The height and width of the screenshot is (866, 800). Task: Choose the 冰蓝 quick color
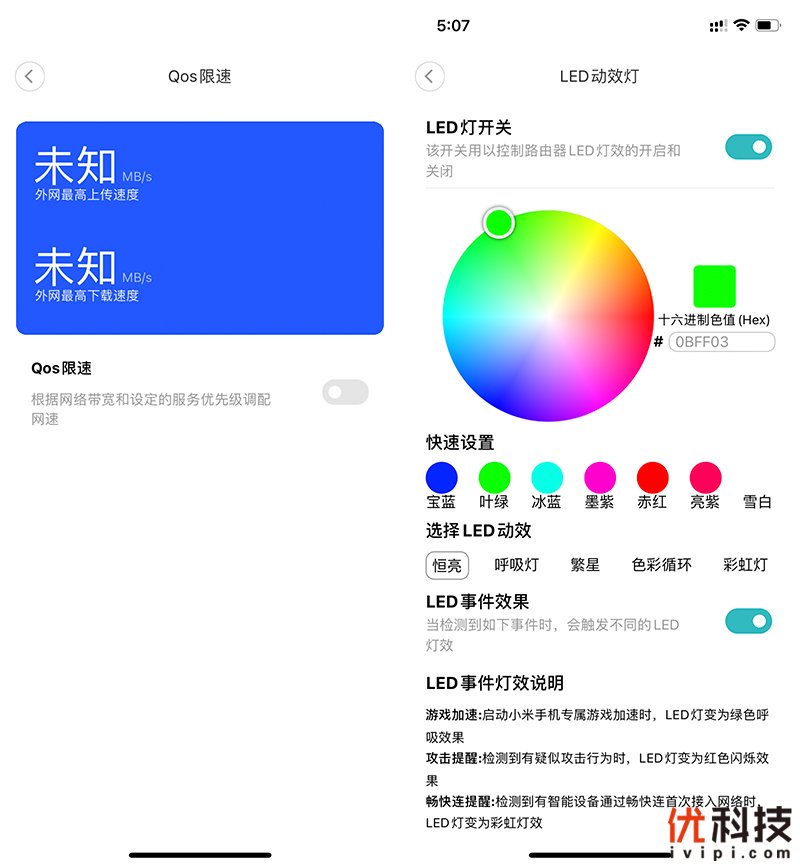pos(546,477)
